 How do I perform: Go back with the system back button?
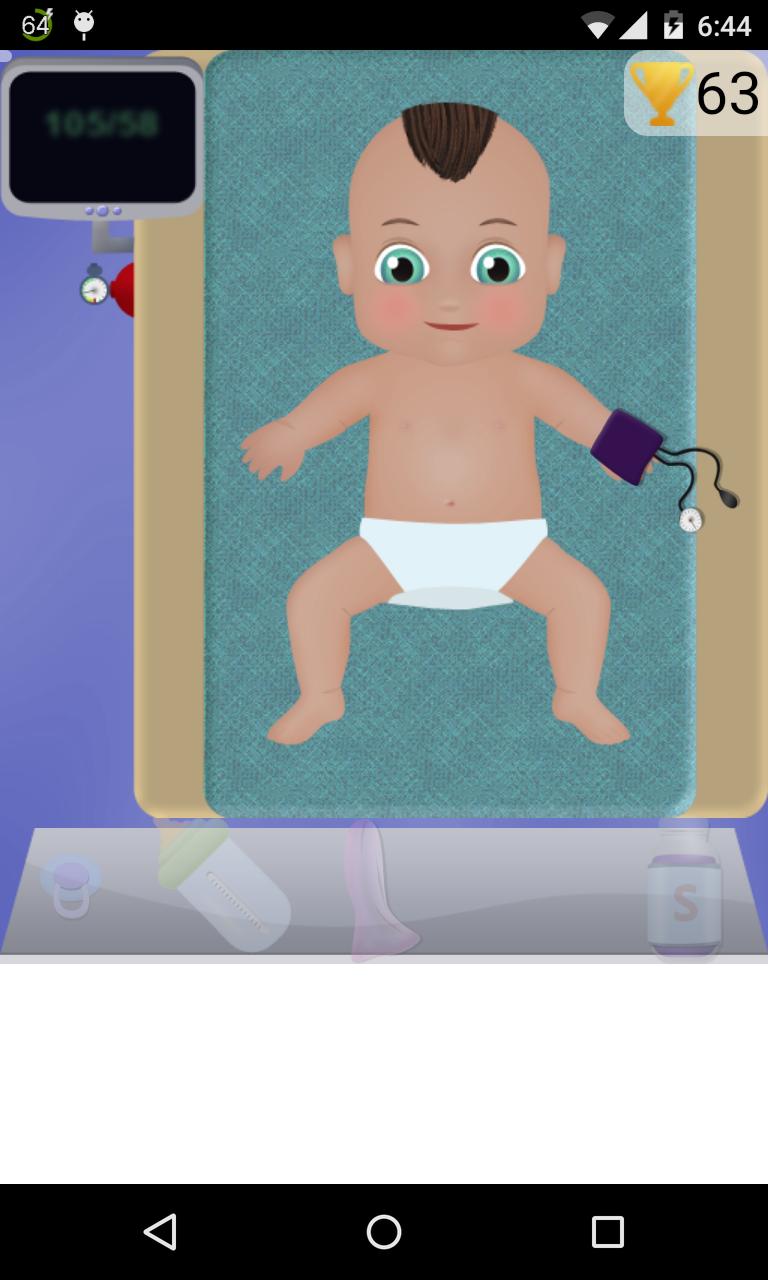[x=160, y=1231]
